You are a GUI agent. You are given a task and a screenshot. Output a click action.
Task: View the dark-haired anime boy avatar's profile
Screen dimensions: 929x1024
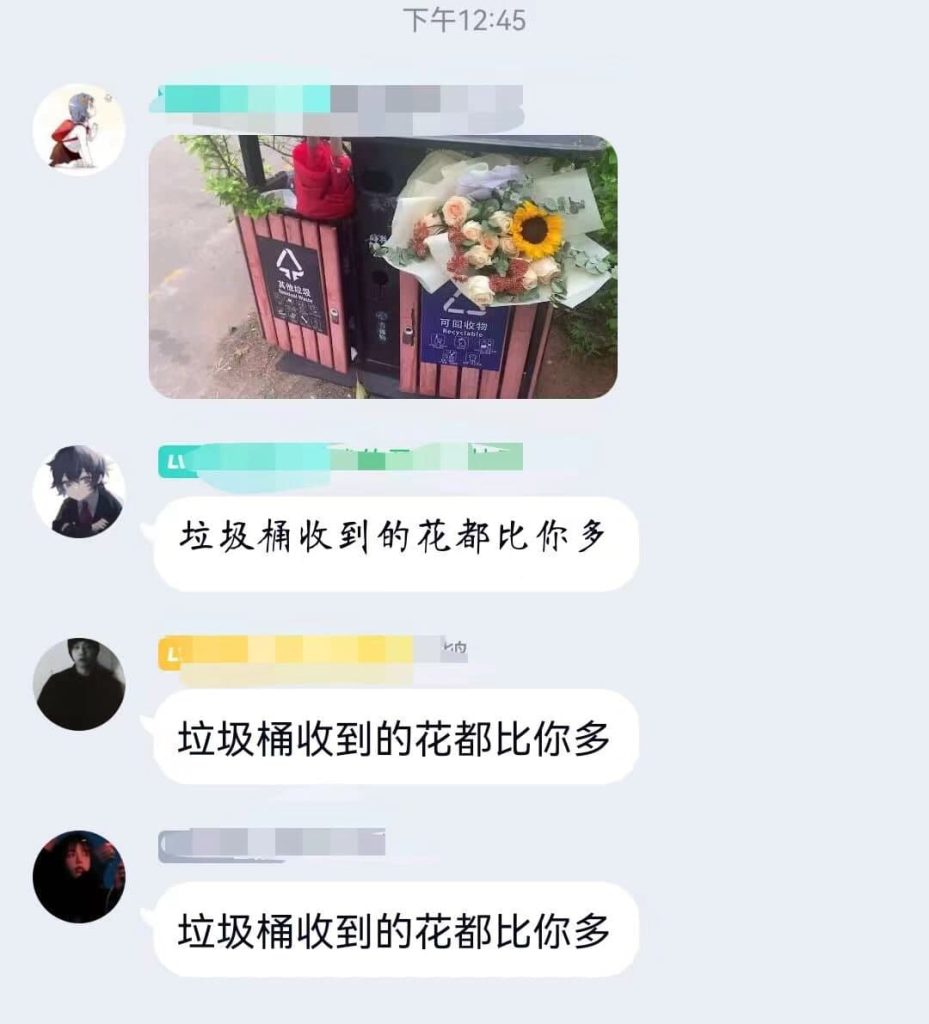pos(79,492)
